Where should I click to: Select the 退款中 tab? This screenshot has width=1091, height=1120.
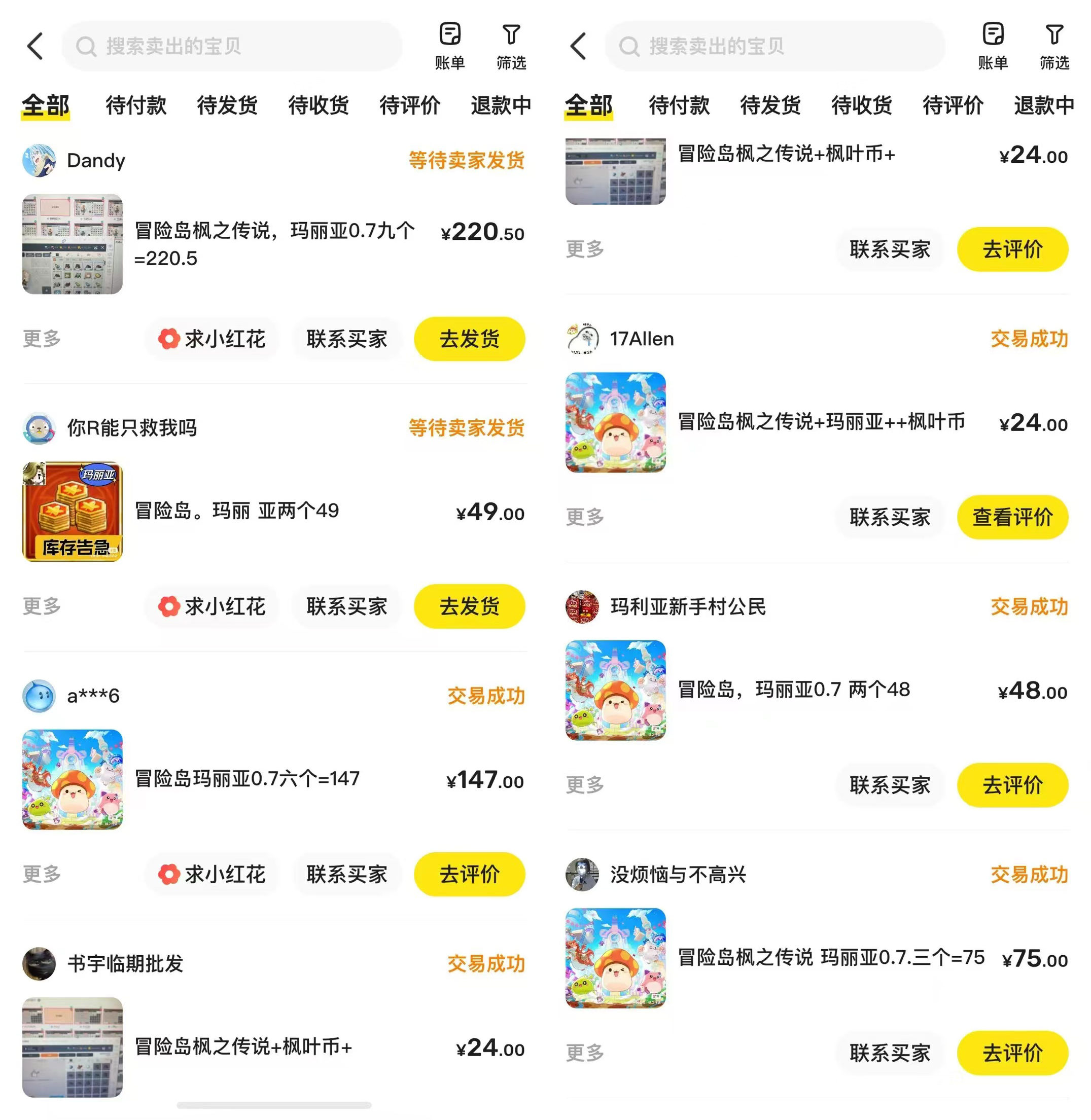[501, 106]
